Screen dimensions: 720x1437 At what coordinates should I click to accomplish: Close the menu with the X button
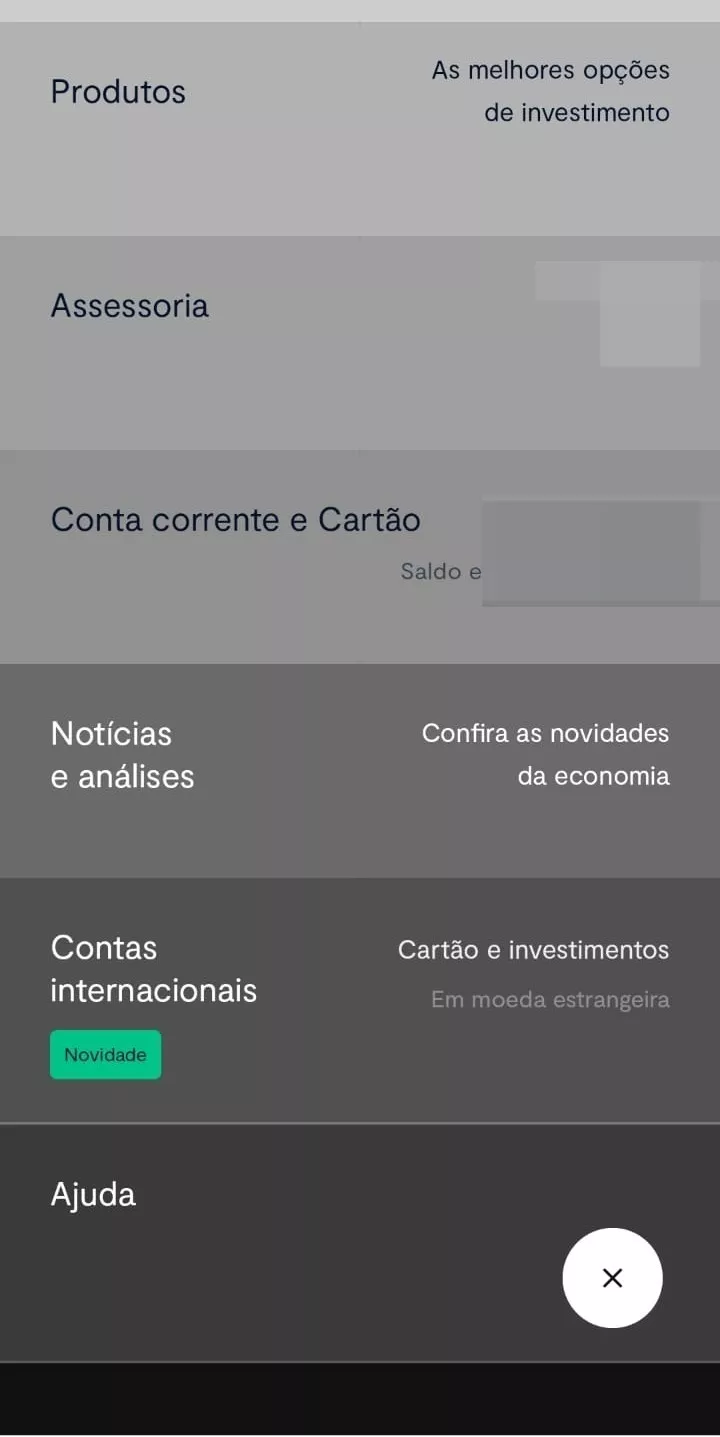click(x=612, y=1277)
